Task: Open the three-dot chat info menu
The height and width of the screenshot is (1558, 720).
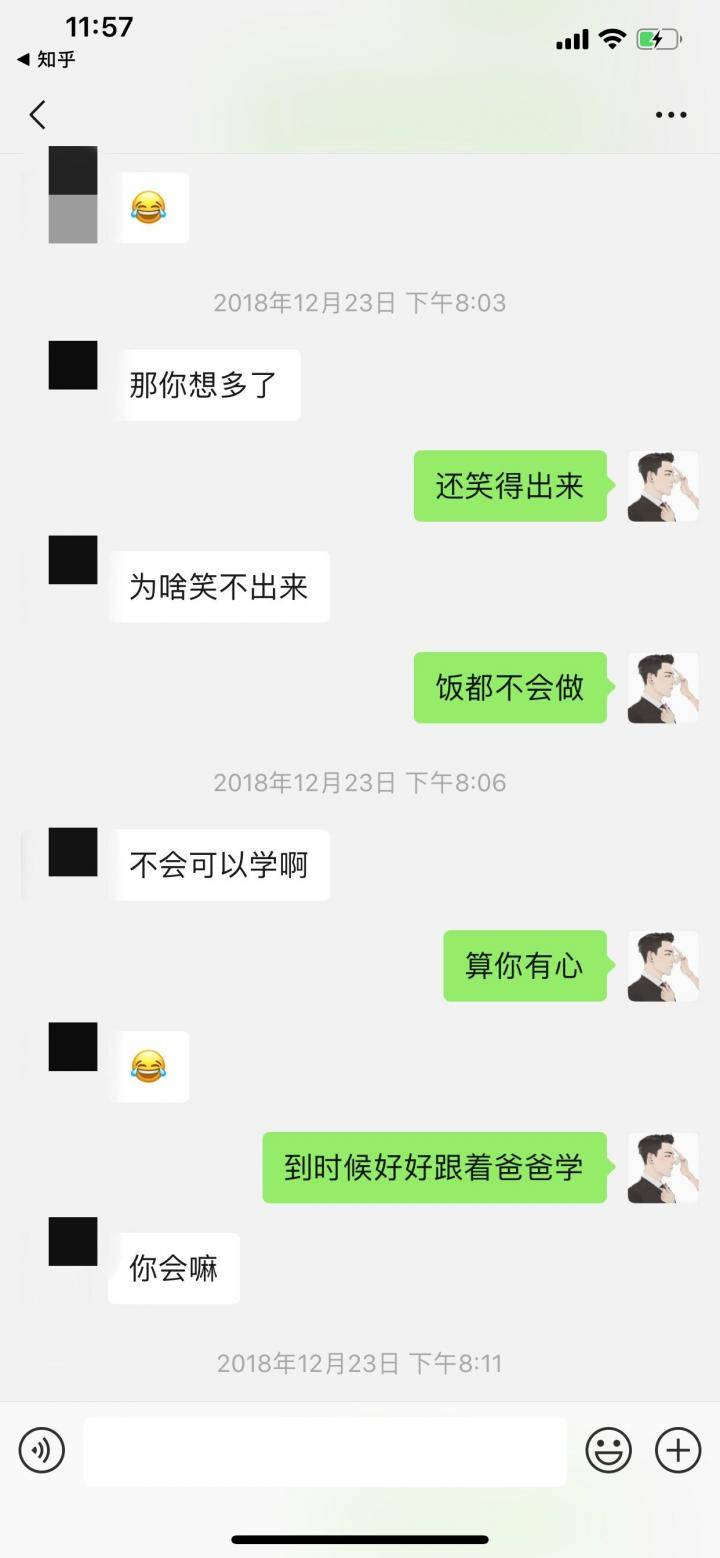Action: [670, 115]
